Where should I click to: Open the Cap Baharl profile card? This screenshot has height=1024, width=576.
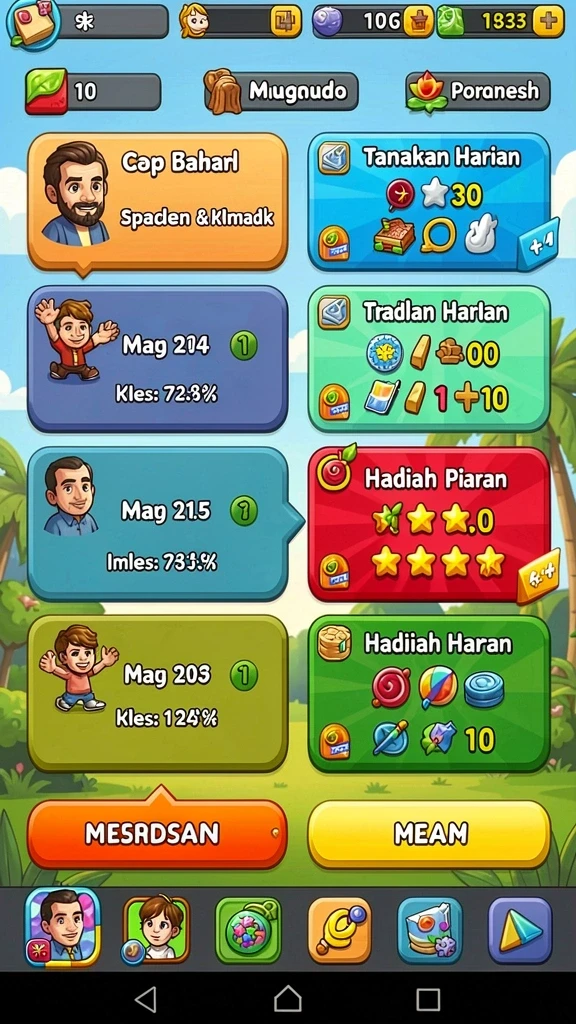click(x=157, y=202)
